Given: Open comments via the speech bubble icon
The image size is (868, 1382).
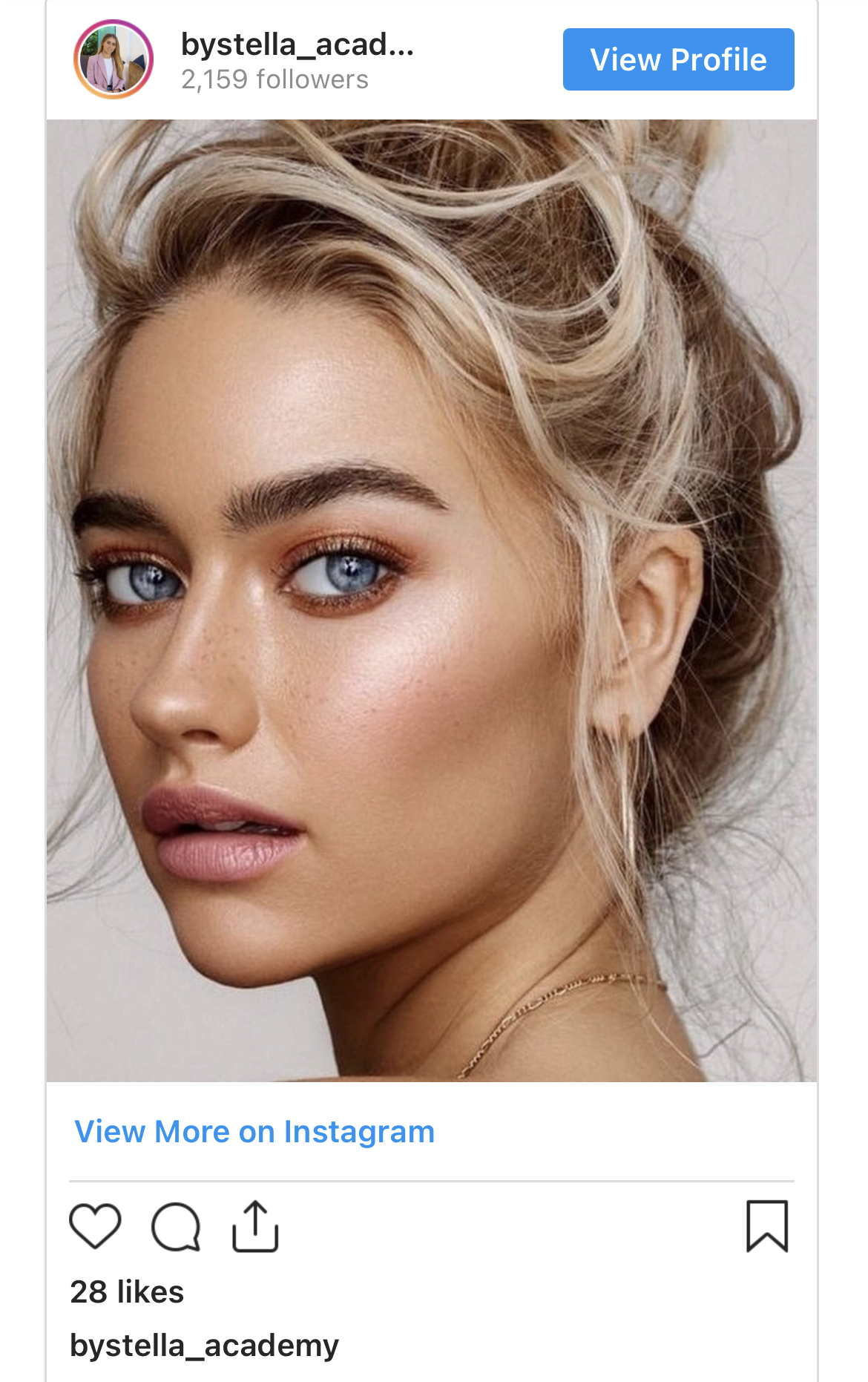Looking at the screenshot, I should coord(176,1225).
